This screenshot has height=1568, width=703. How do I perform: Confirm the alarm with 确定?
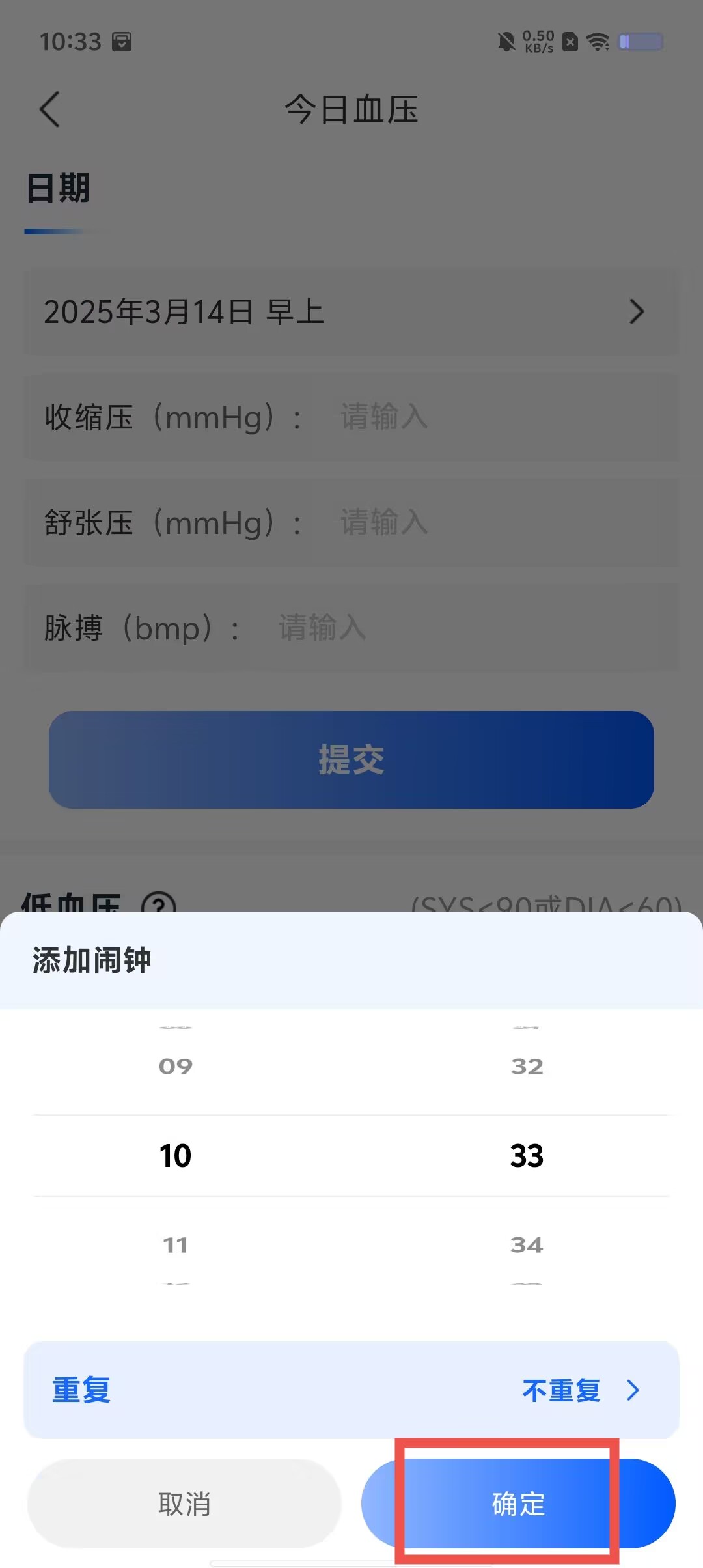[x=518, y=1504]
